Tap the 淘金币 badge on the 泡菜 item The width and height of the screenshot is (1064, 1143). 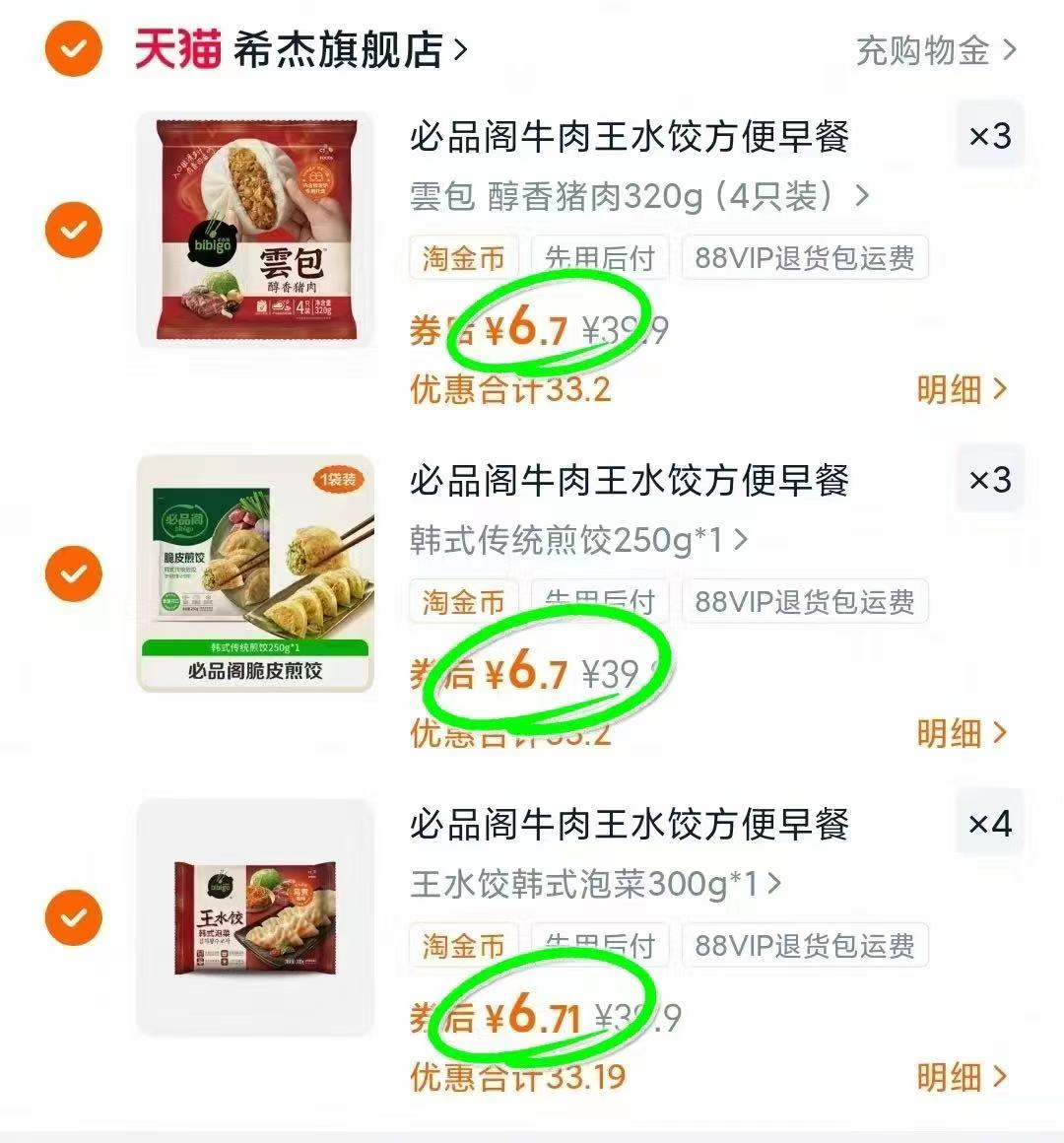462,945
